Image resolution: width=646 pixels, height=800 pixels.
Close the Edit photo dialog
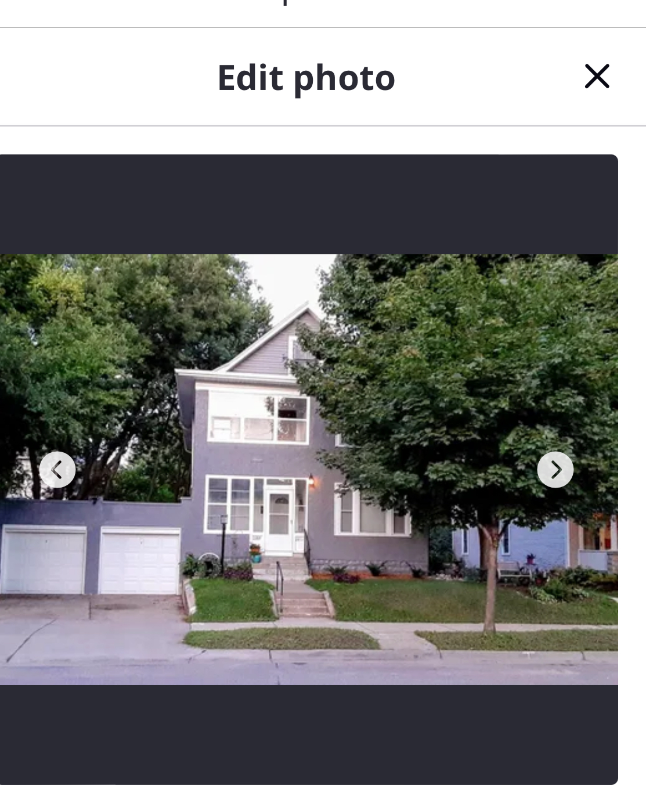click(x=597, y=77)
